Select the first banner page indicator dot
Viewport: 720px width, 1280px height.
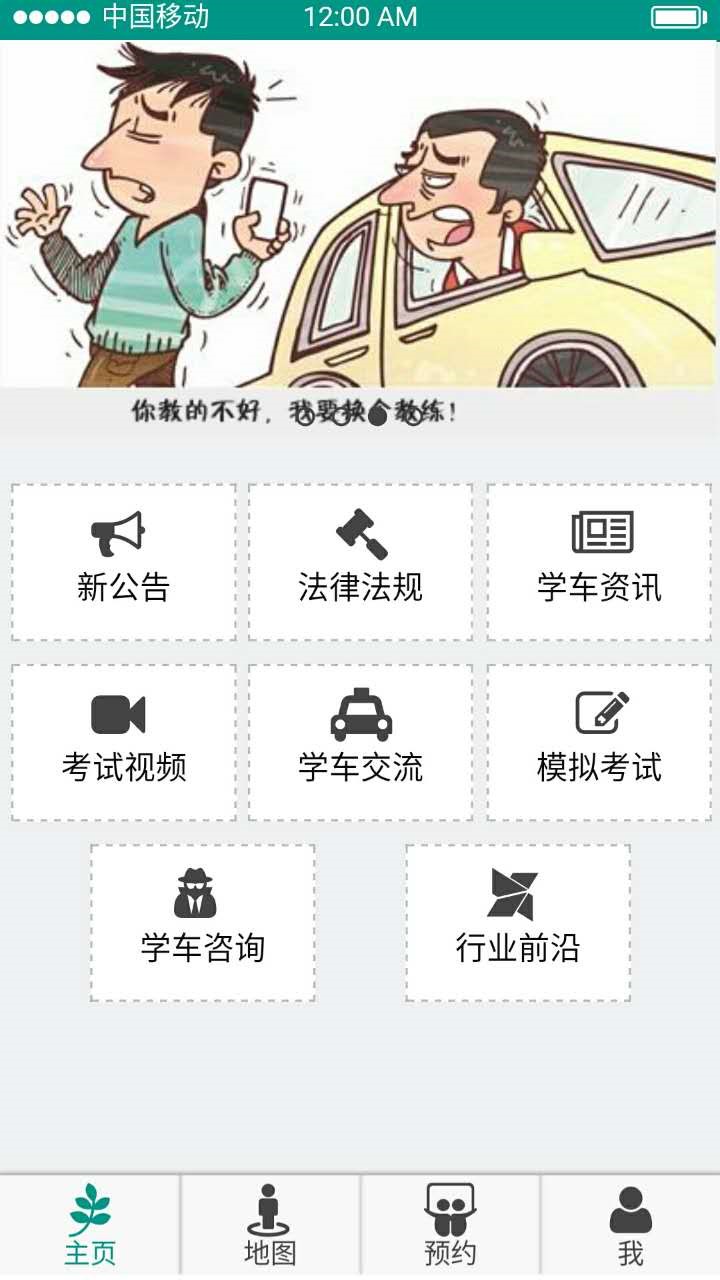[306, 417]
